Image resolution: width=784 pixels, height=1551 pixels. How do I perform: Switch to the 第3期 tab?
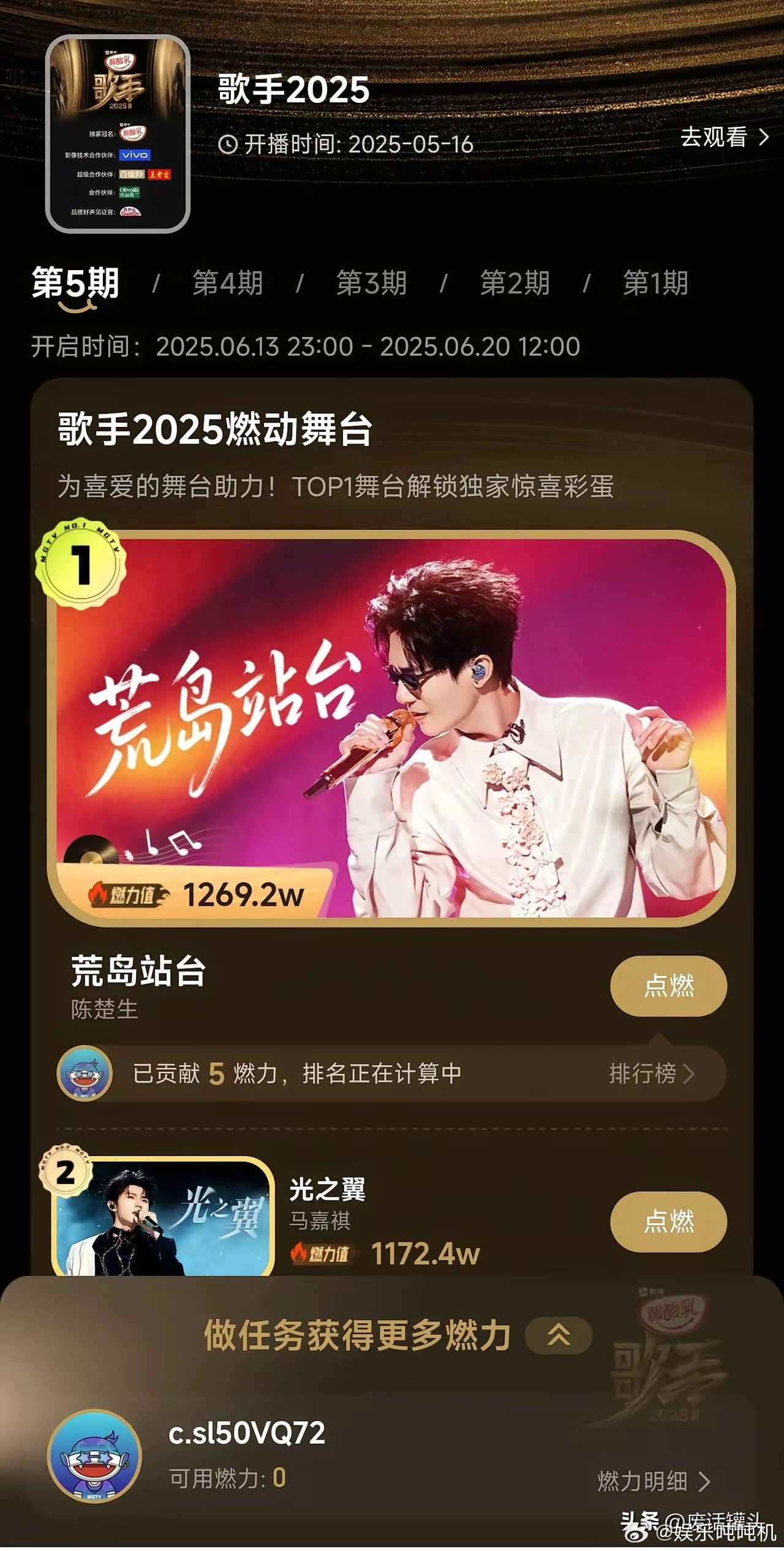(x=371, y=284)
